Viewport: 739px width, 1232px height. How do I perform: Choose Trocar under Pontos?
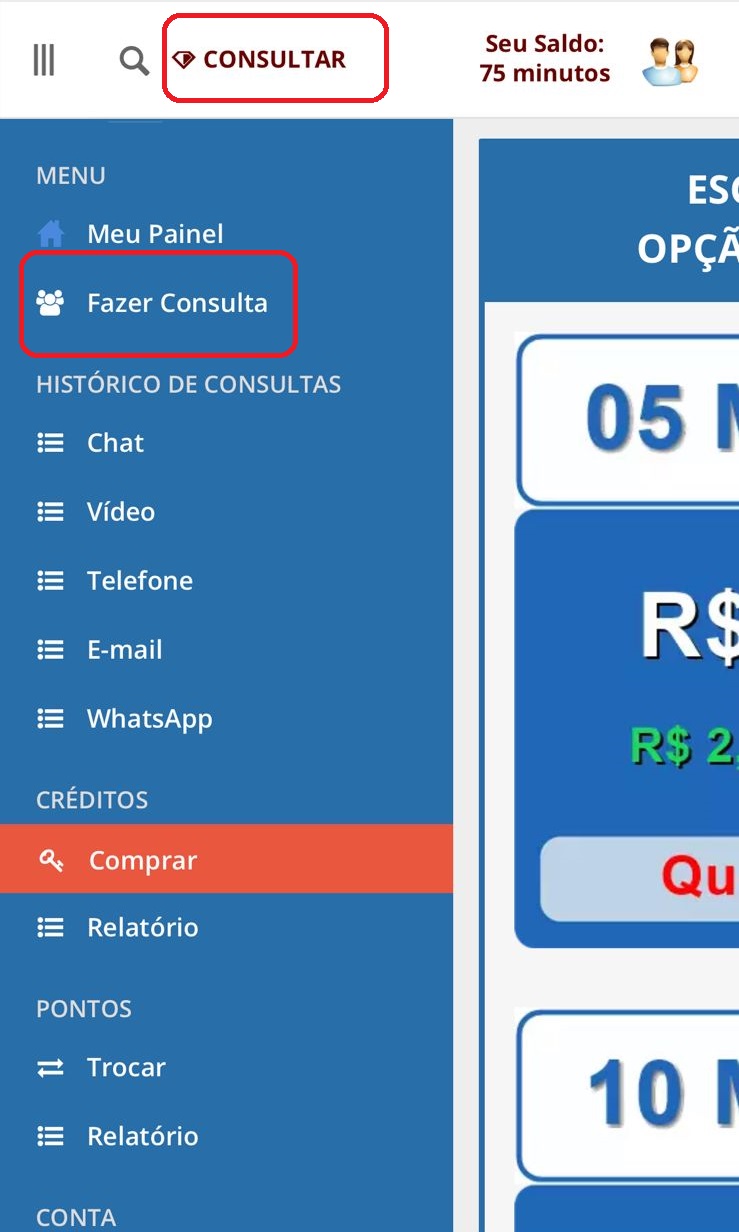[x=126, y=1067]
